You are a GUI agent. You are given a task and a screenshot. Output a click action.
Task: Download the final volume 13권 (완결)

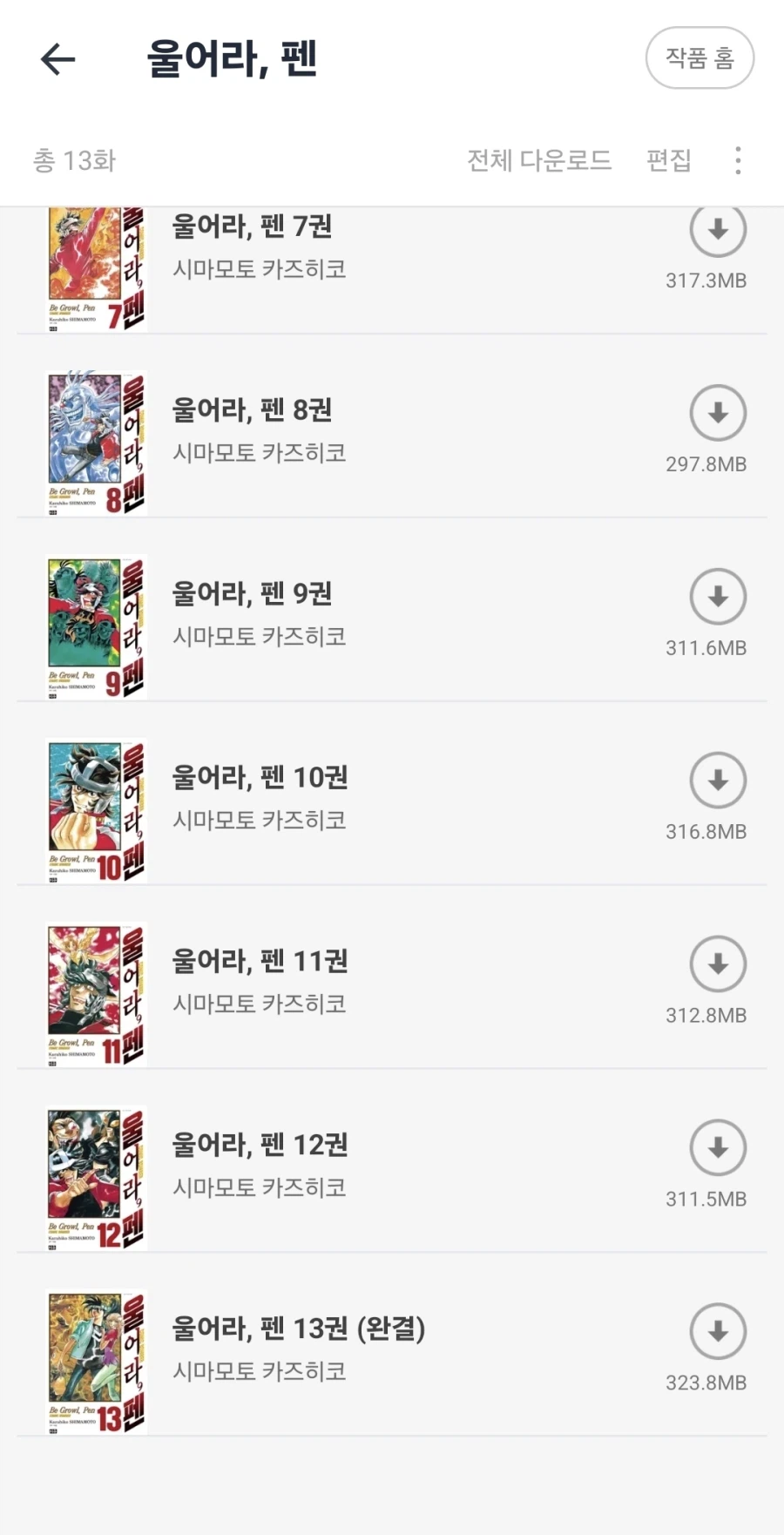tap(717, 1331)
